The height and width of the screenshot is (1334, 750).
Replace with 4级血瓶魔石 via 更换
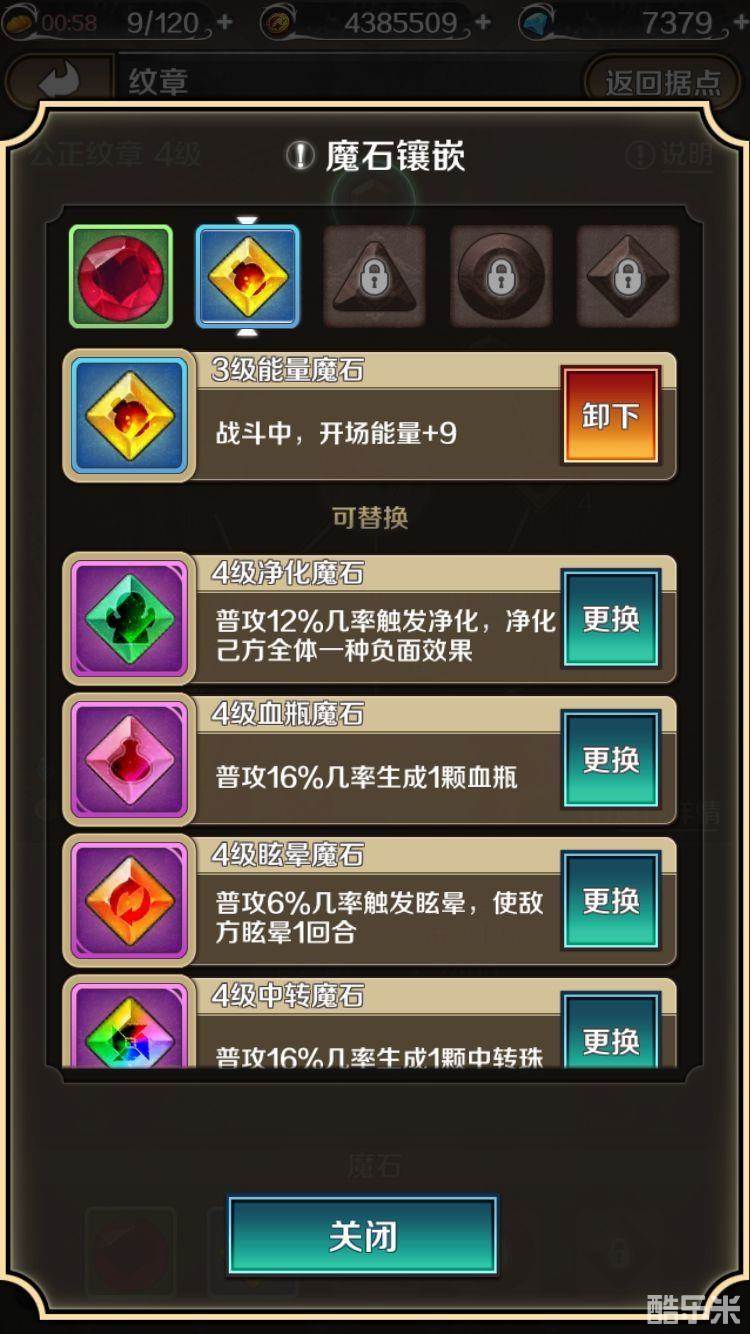pyautogui.click(x=610, y=759)
